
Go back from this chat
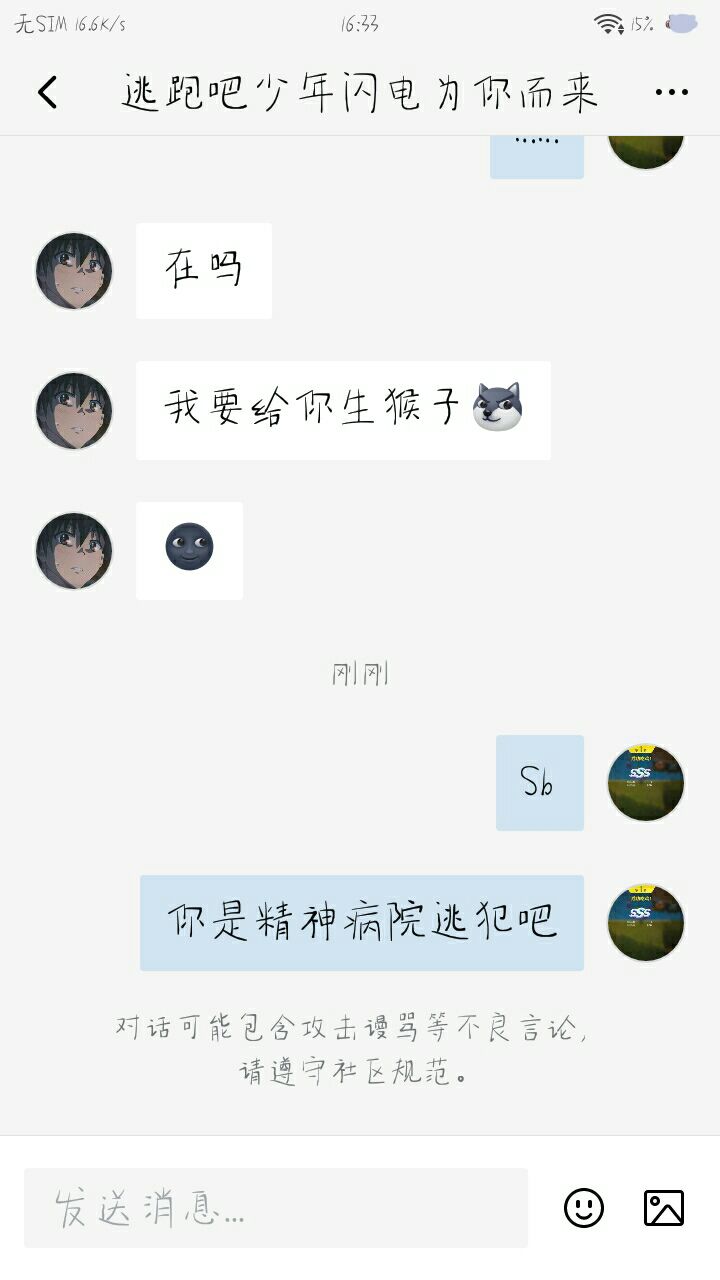point(47,93)
